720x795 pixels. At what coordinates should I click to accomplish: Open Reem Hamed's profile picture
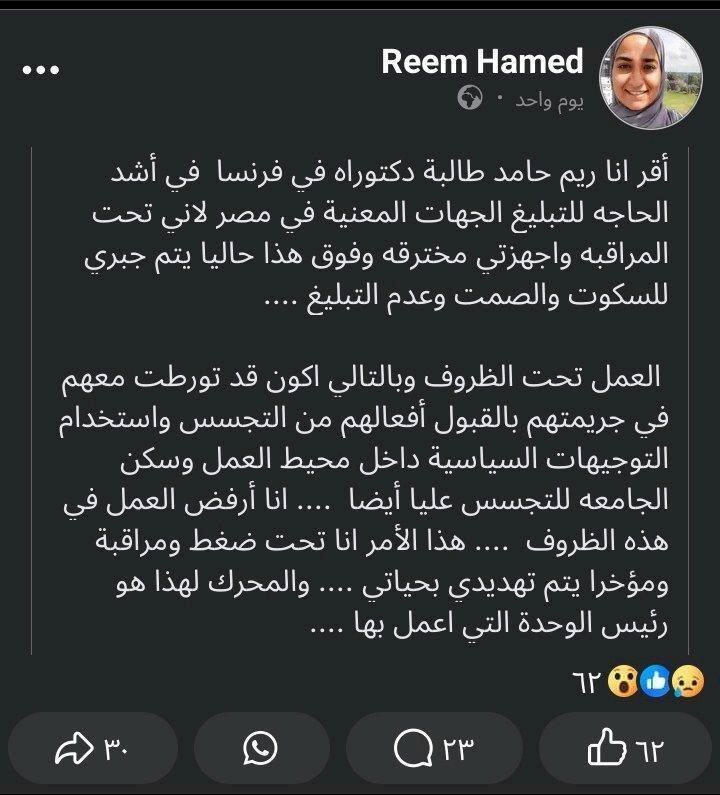pyautogui.click(x=651, y=76)
